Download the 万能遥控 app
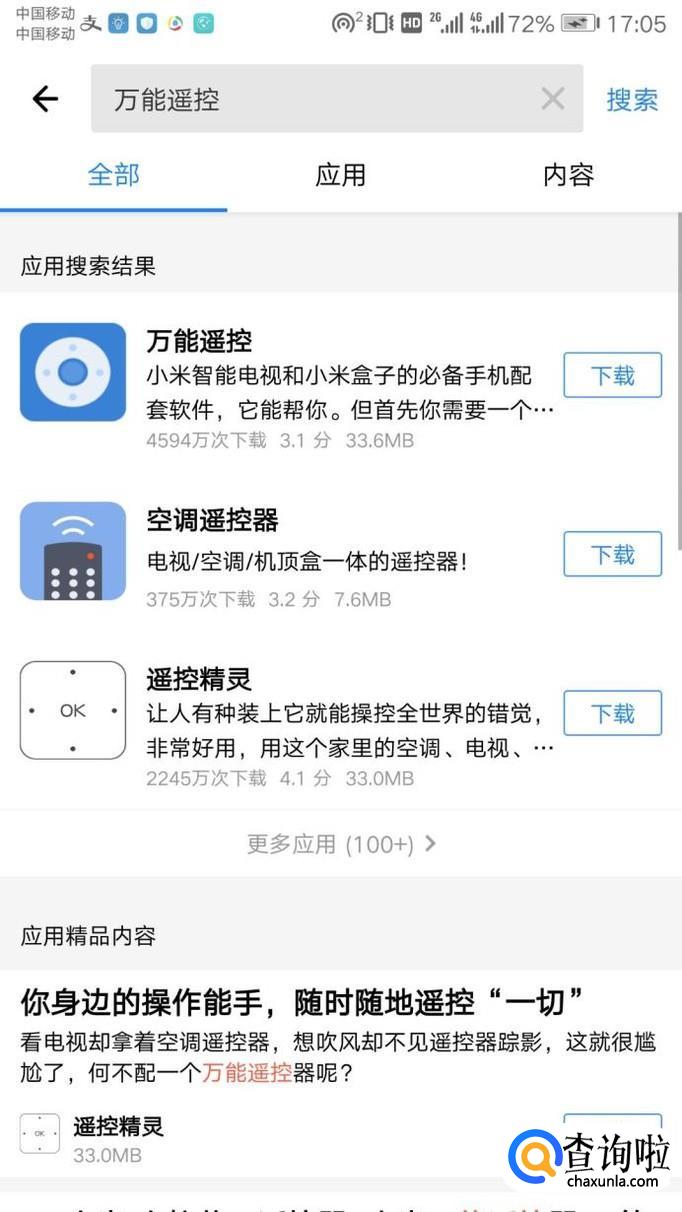The height and width of the screenshot is (1212, 682). [x=612, y=376]
